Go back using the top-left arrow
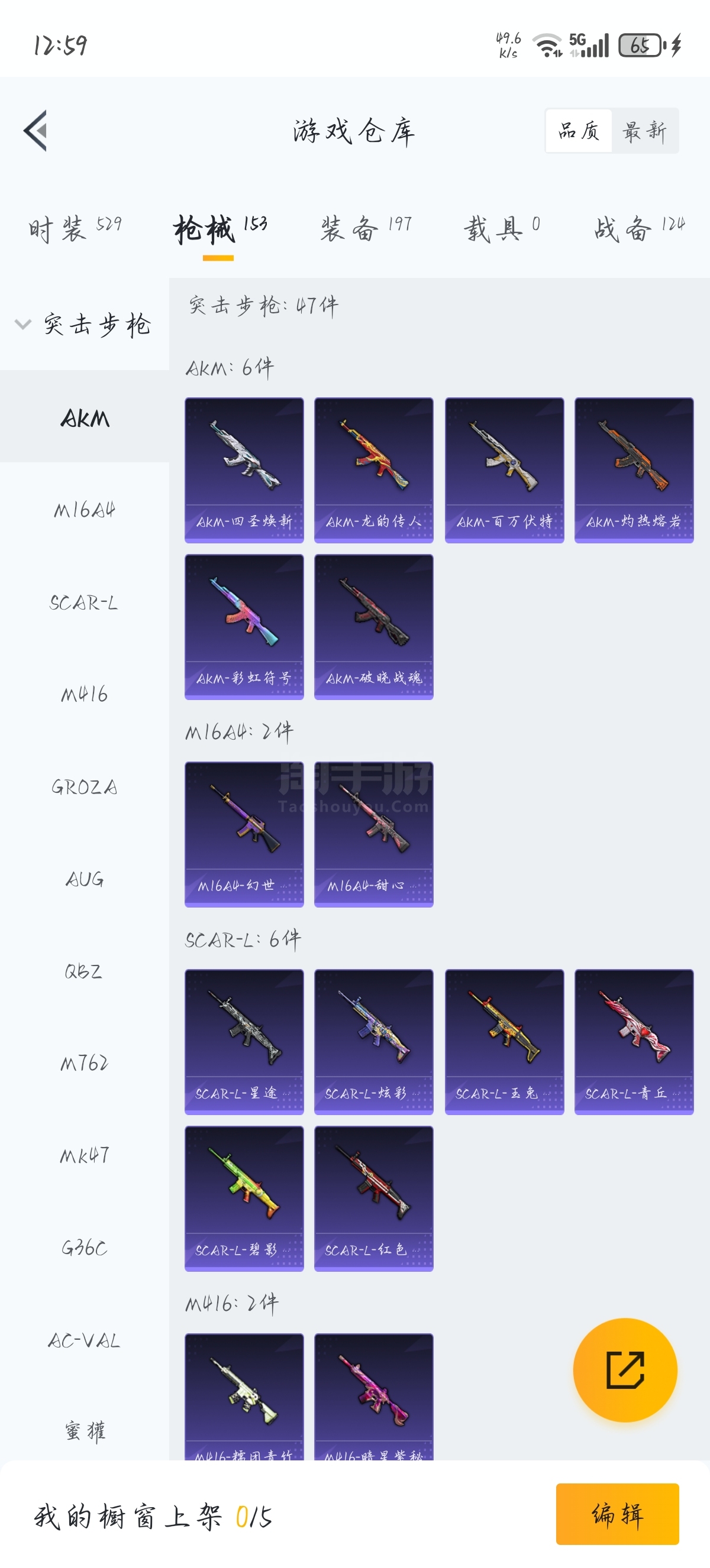Image resolution: width=710 pixels, height=1568 pixels. click(x=35, y=130)
